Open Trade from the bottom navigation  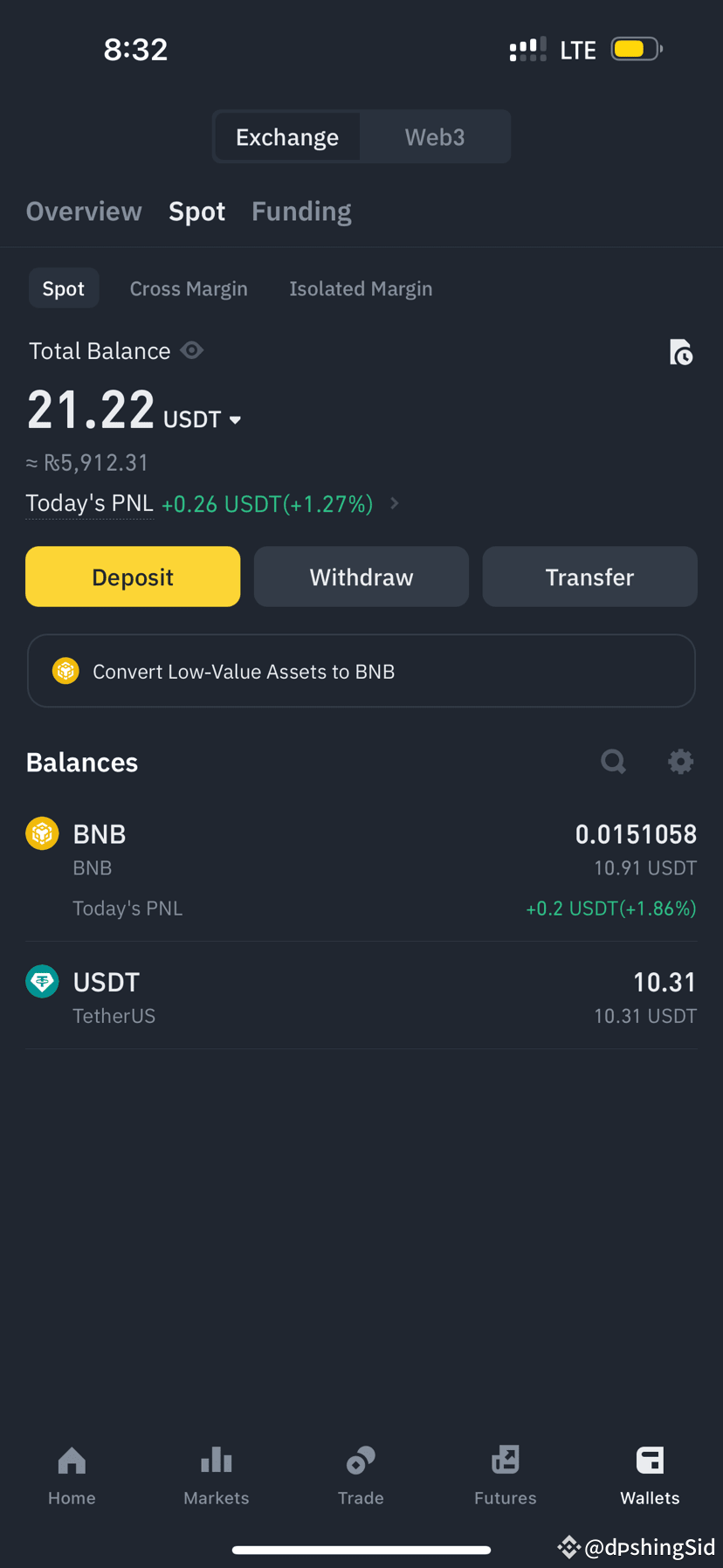coord(361,1476)
